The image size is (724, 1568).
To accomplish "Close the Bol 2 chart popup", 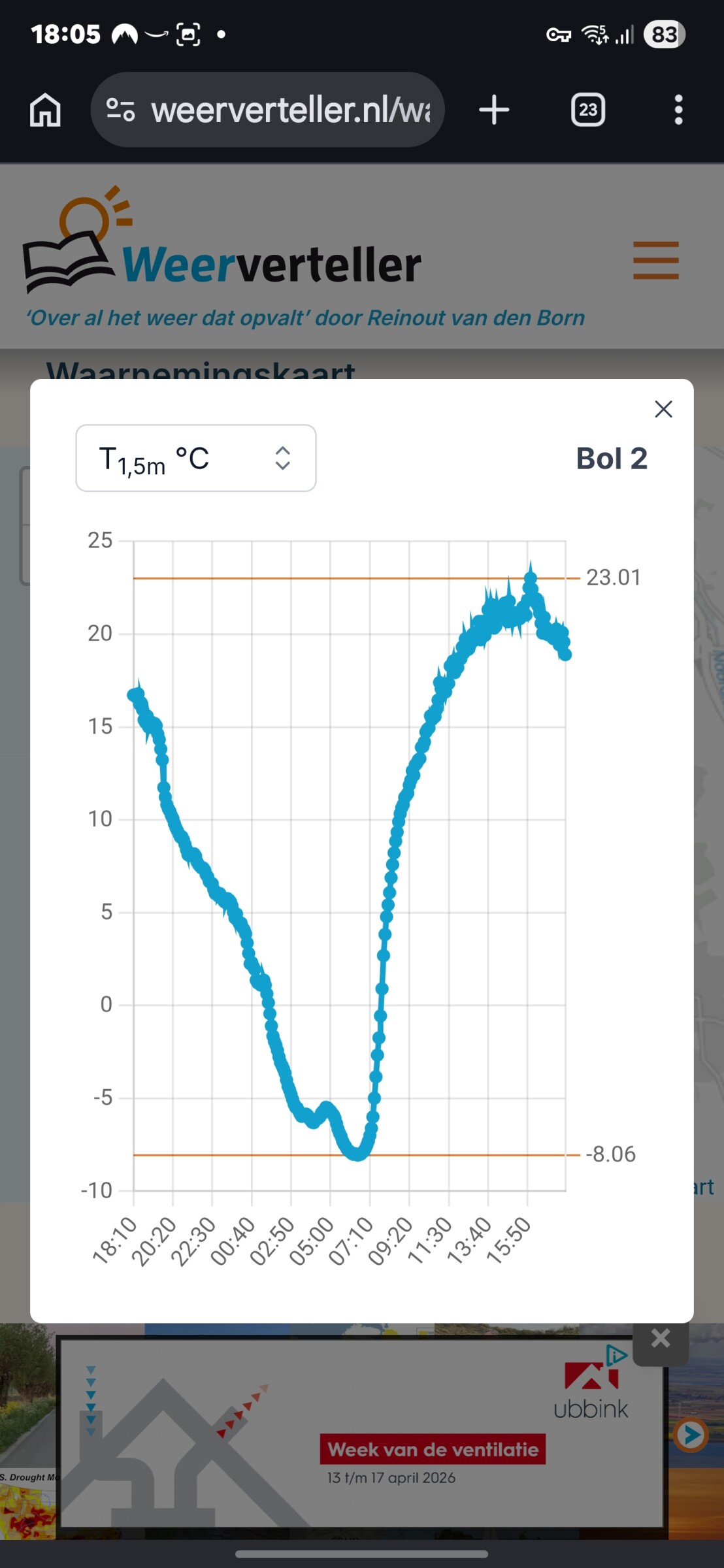I will [x=663, y=409].
